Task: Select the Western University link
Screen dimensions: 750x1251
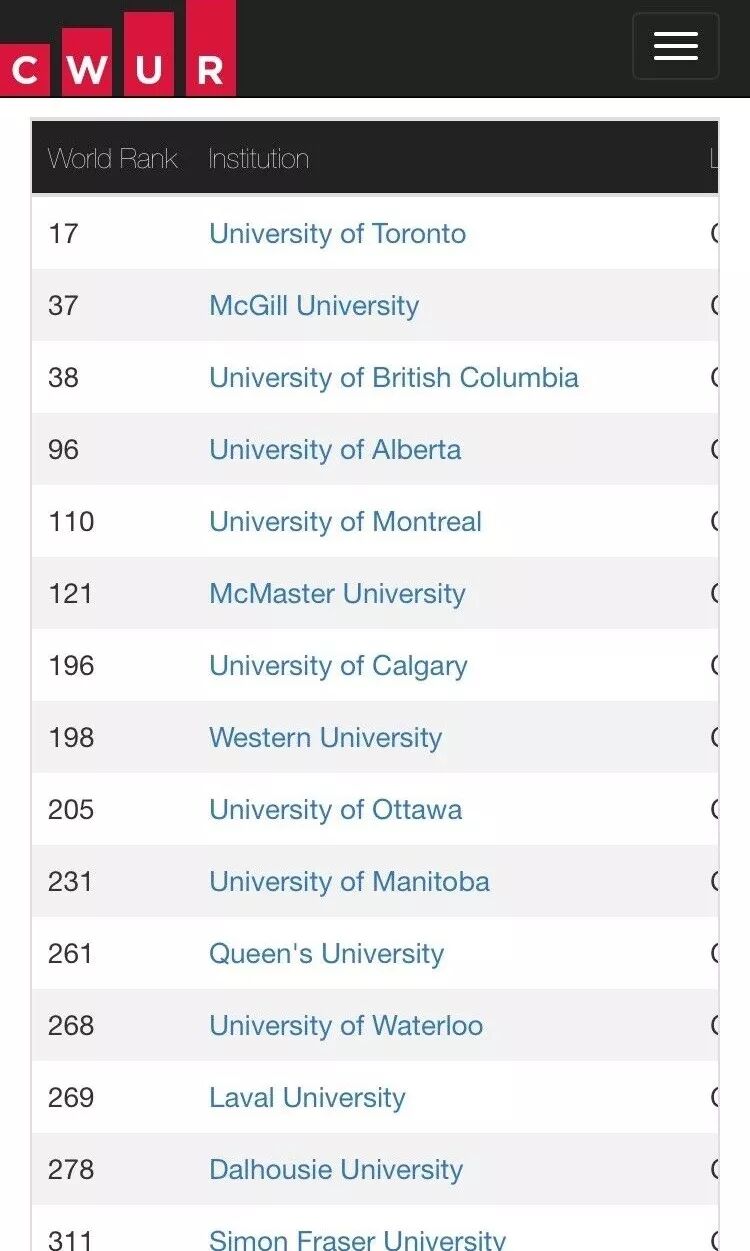Action: (x=325, y=738)
